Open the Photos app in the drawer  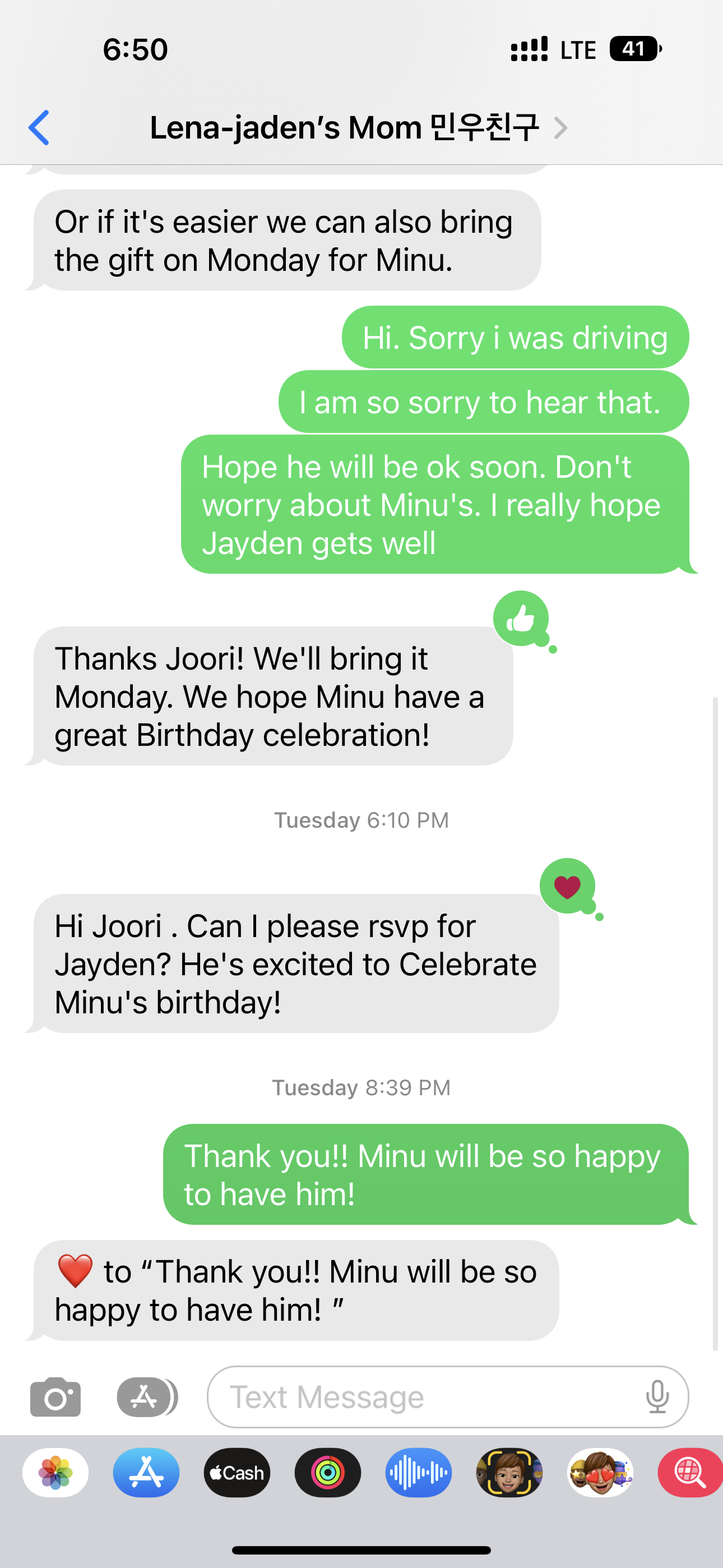point(55,1473)
